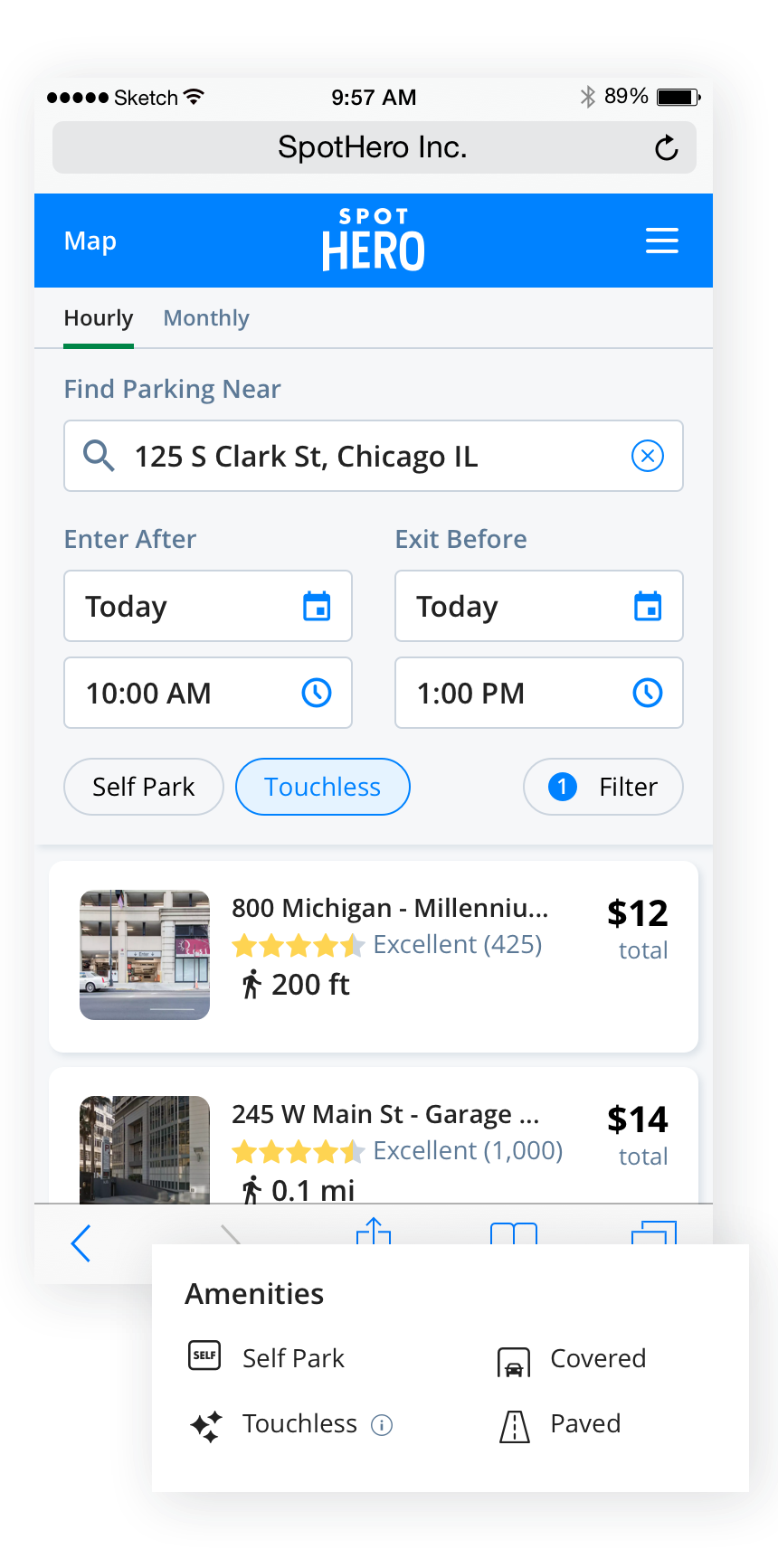Edit the Find Parking Near address field

pos(362,457)
